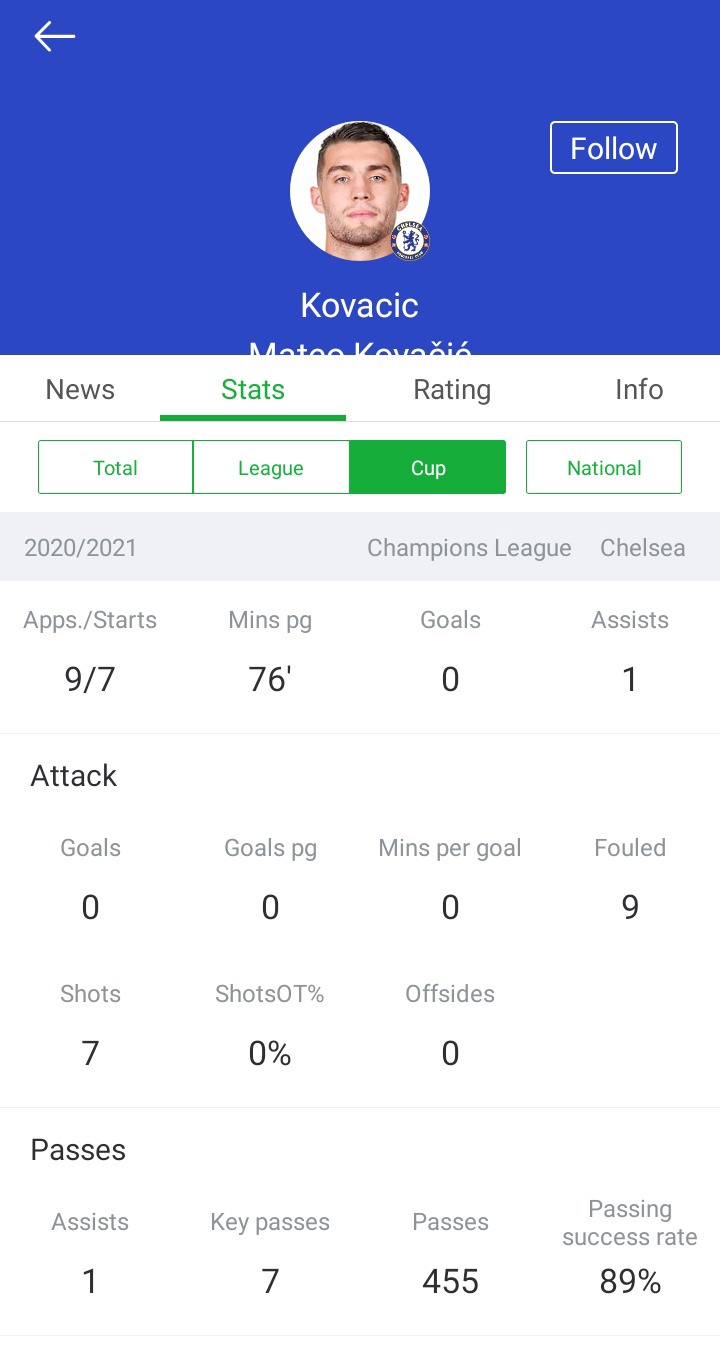Open the Rating tab

click(x=452, y=389)
